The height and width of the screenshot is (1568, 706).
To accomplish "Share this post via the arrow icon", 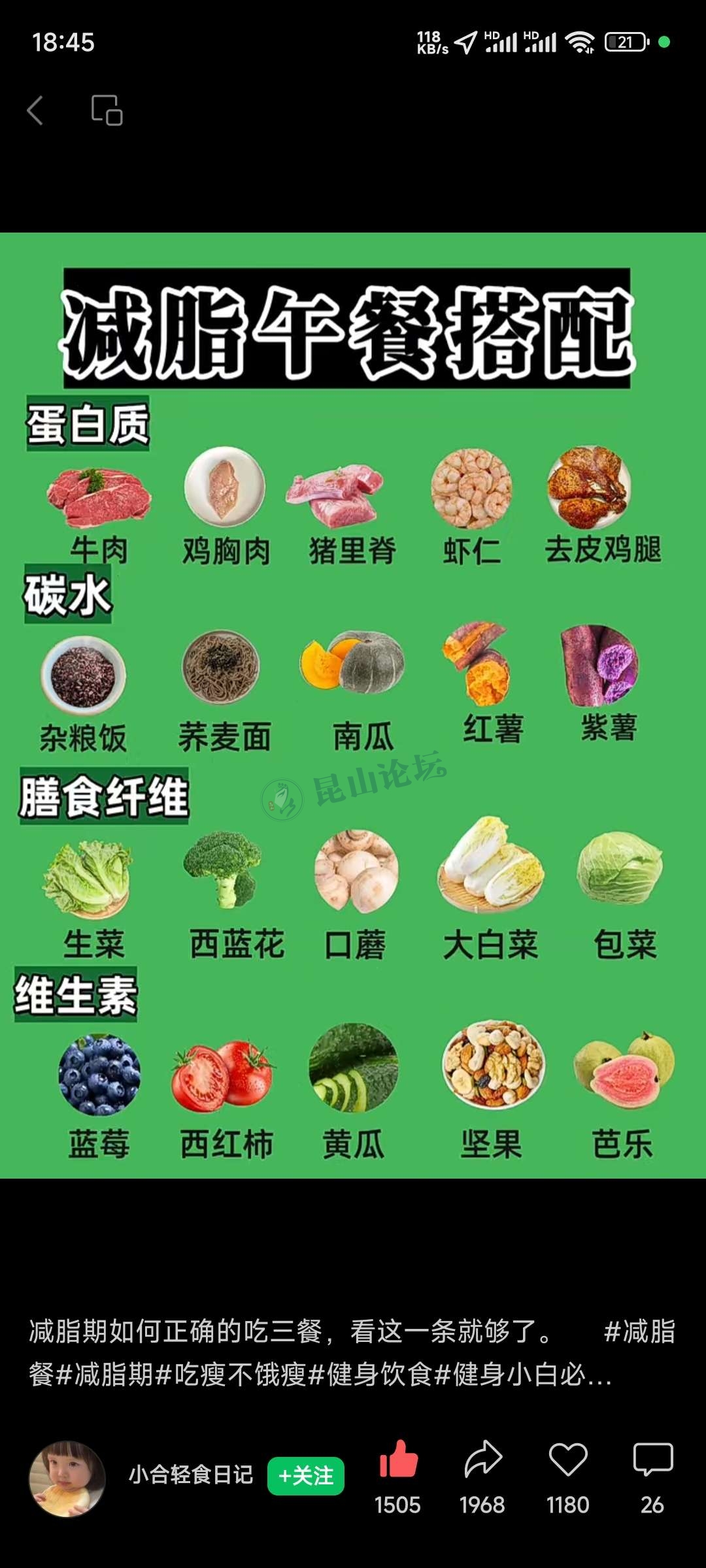I will click(482, 1460).
